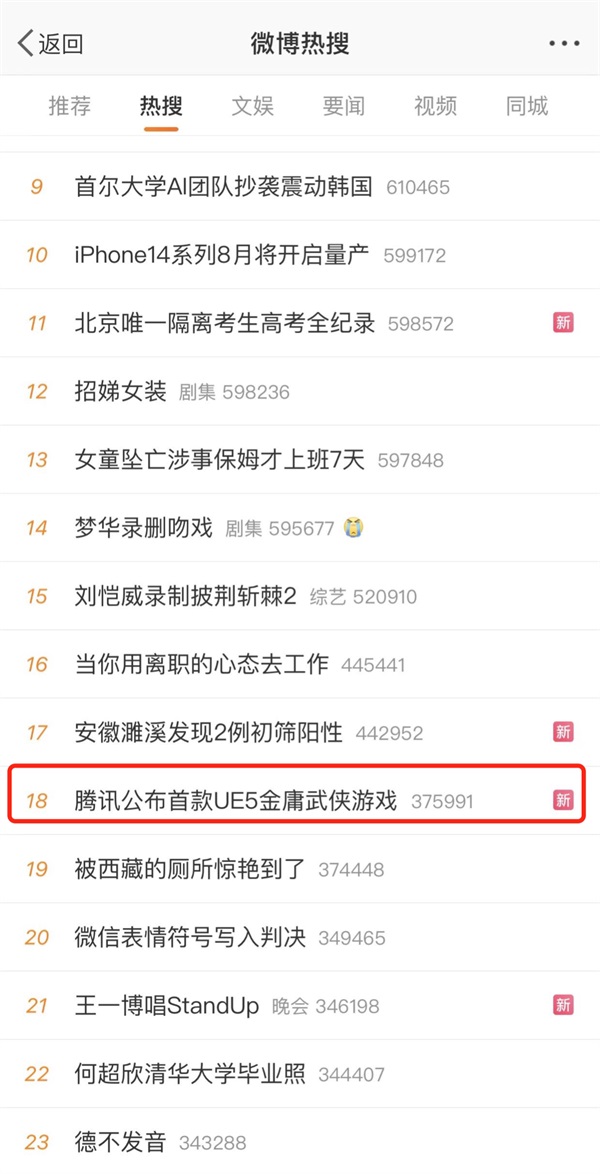Viewport: 600px width, 1174px height.
Task: Open hot search 招娣女装
Action: pyautogui.click(x=120, y=391)
